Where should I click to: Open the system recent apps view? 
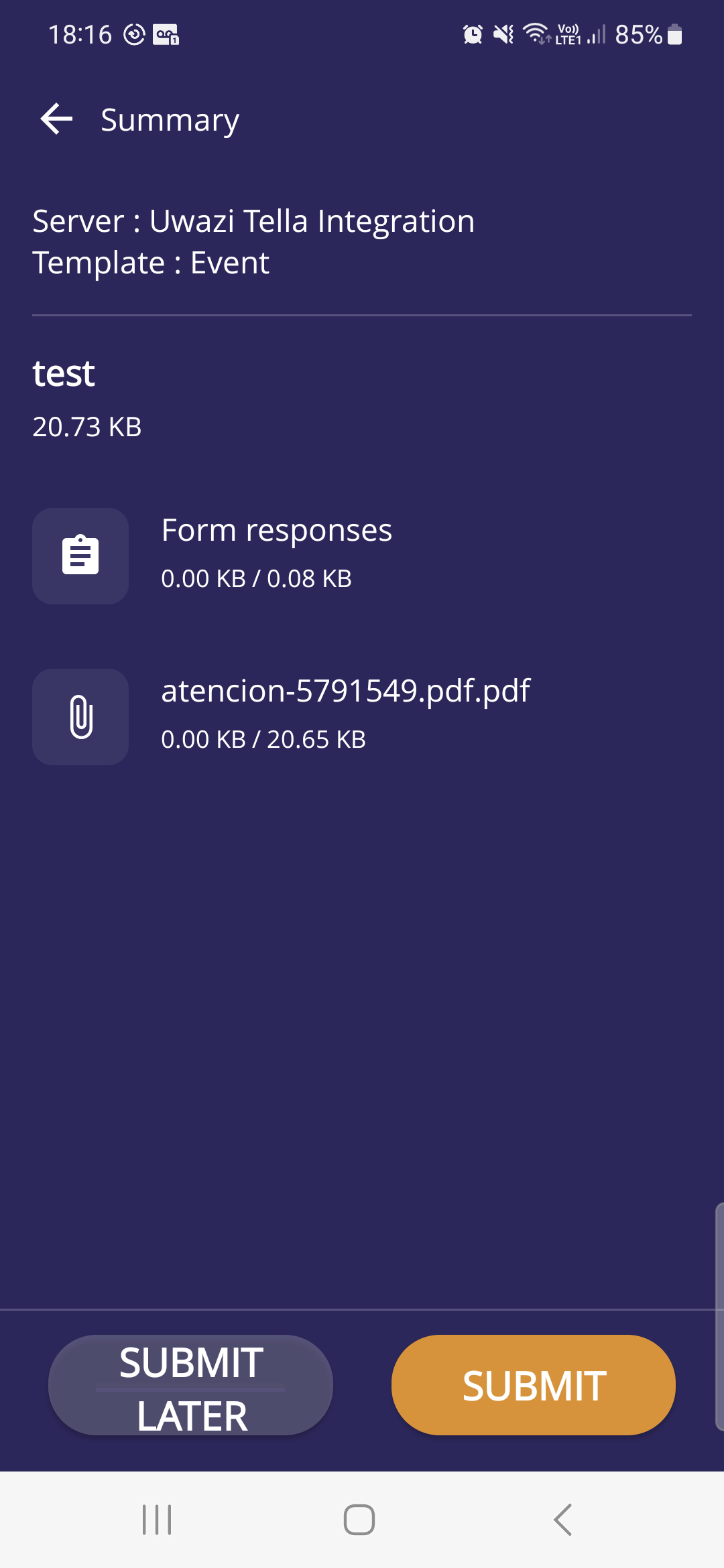(x=157, y=1519)
